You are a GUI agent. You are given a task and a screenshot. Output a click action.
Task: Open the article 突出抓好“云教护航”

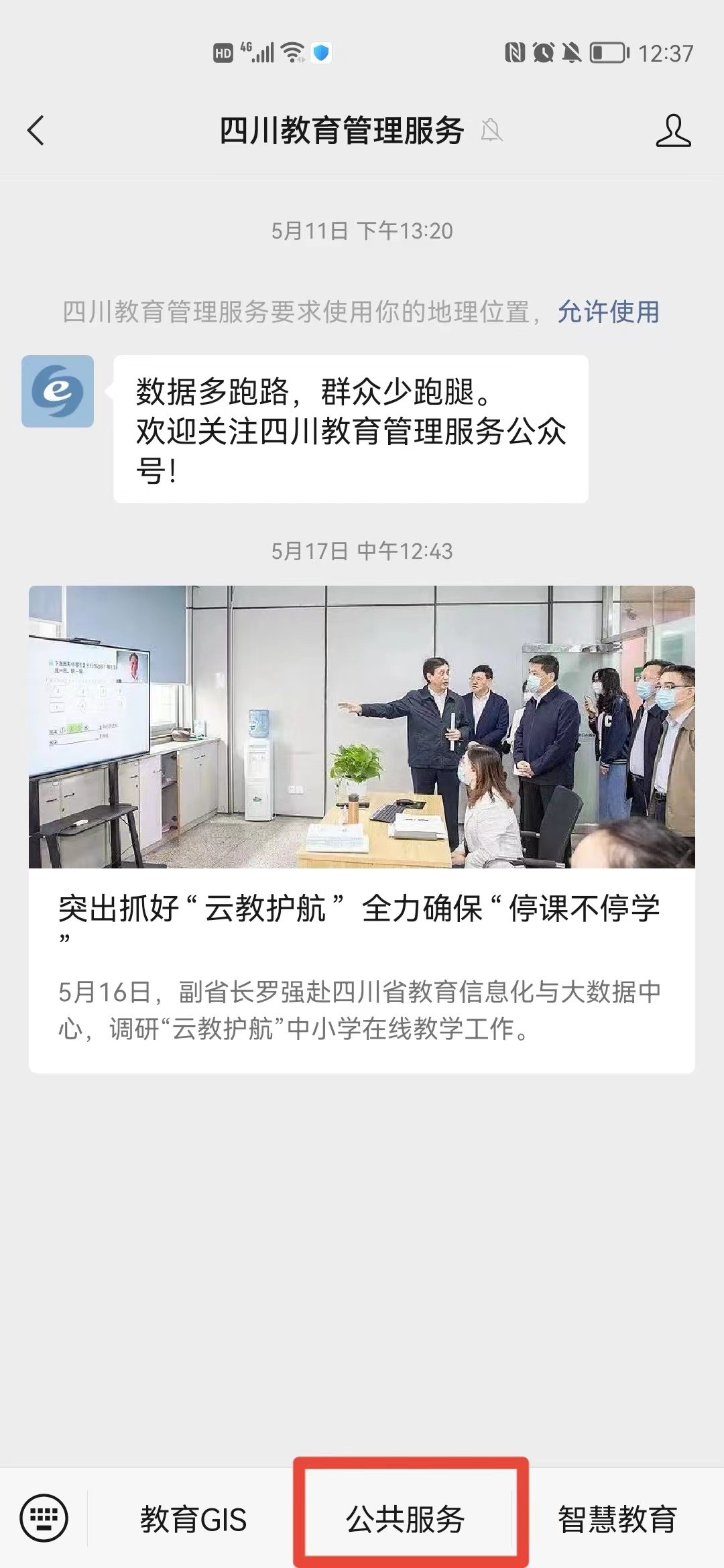[x=361, y=828]
